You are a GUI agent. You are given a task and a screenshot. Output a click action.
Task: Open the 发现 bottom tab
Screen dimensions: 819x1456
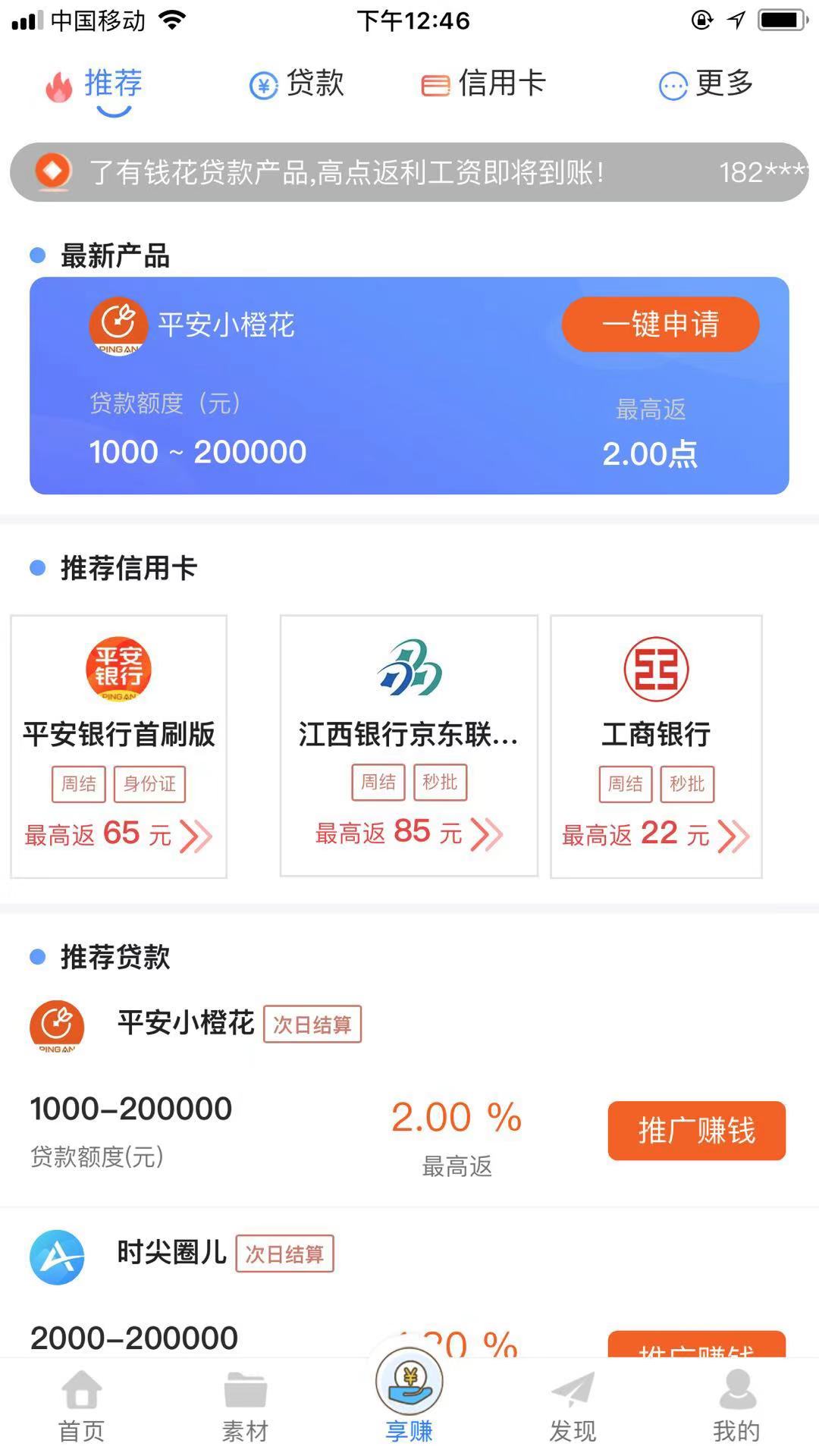[x=573, y=1405]
